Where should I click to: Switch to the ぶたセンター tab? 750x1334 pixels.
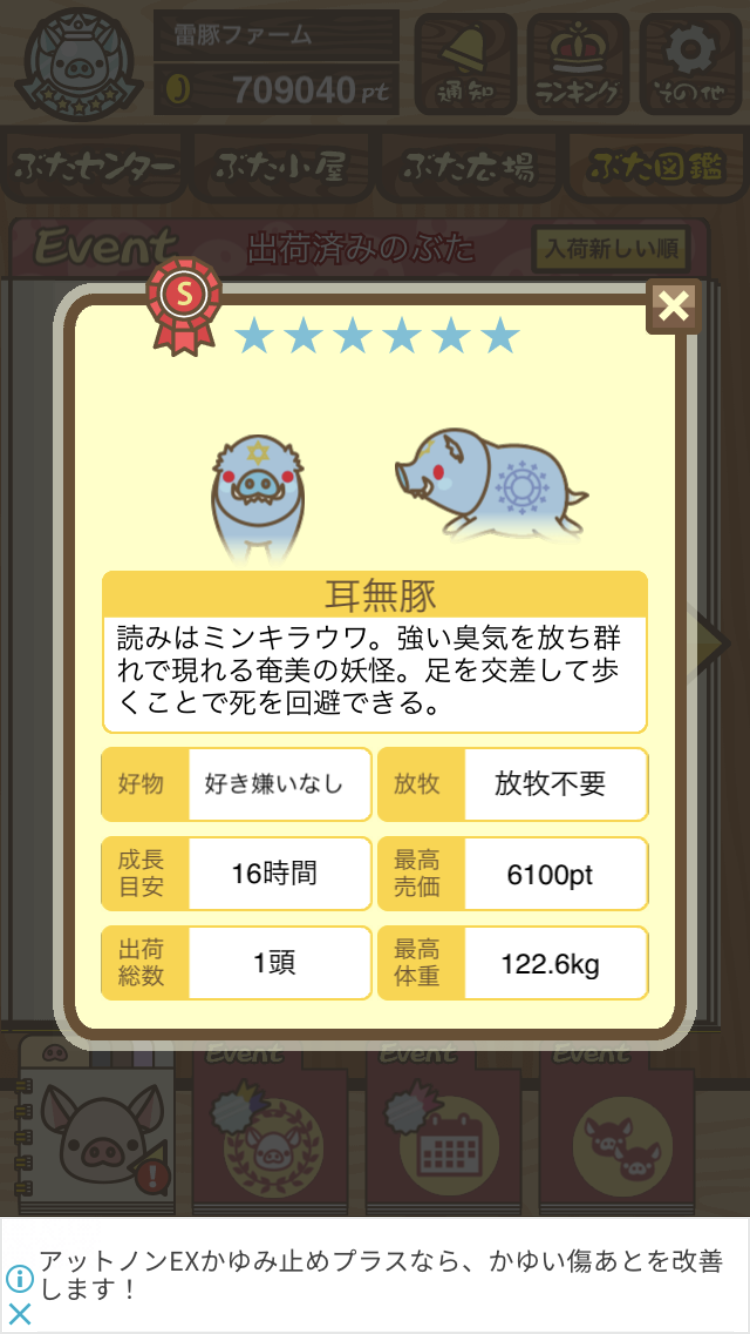pos(96,167)
